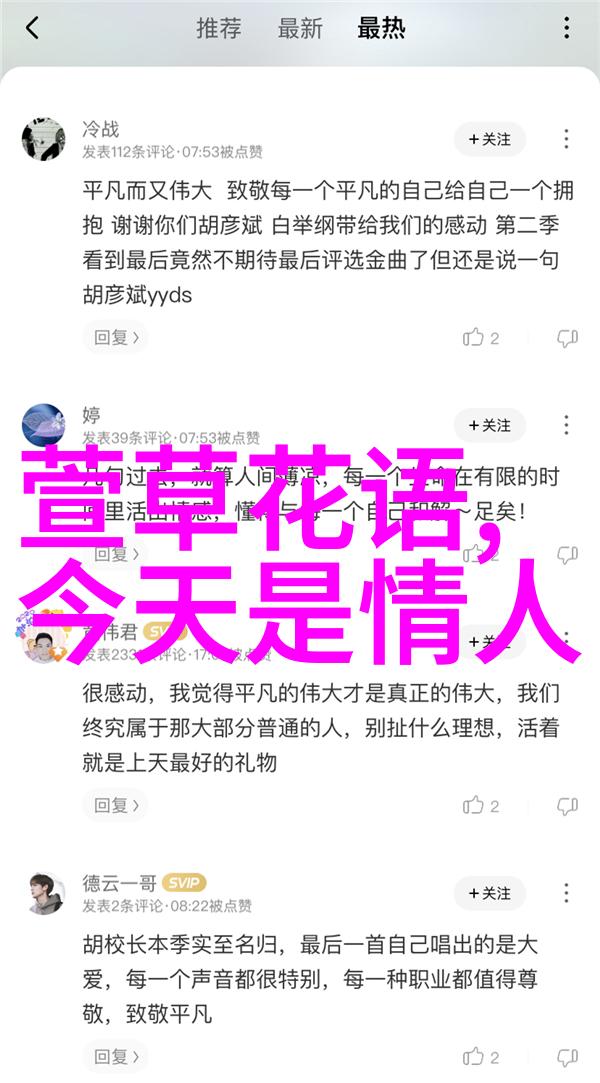Like 德云一哥's comment
The height and width of the screenshot is (1083, 600).
(x=481, y=1057)
